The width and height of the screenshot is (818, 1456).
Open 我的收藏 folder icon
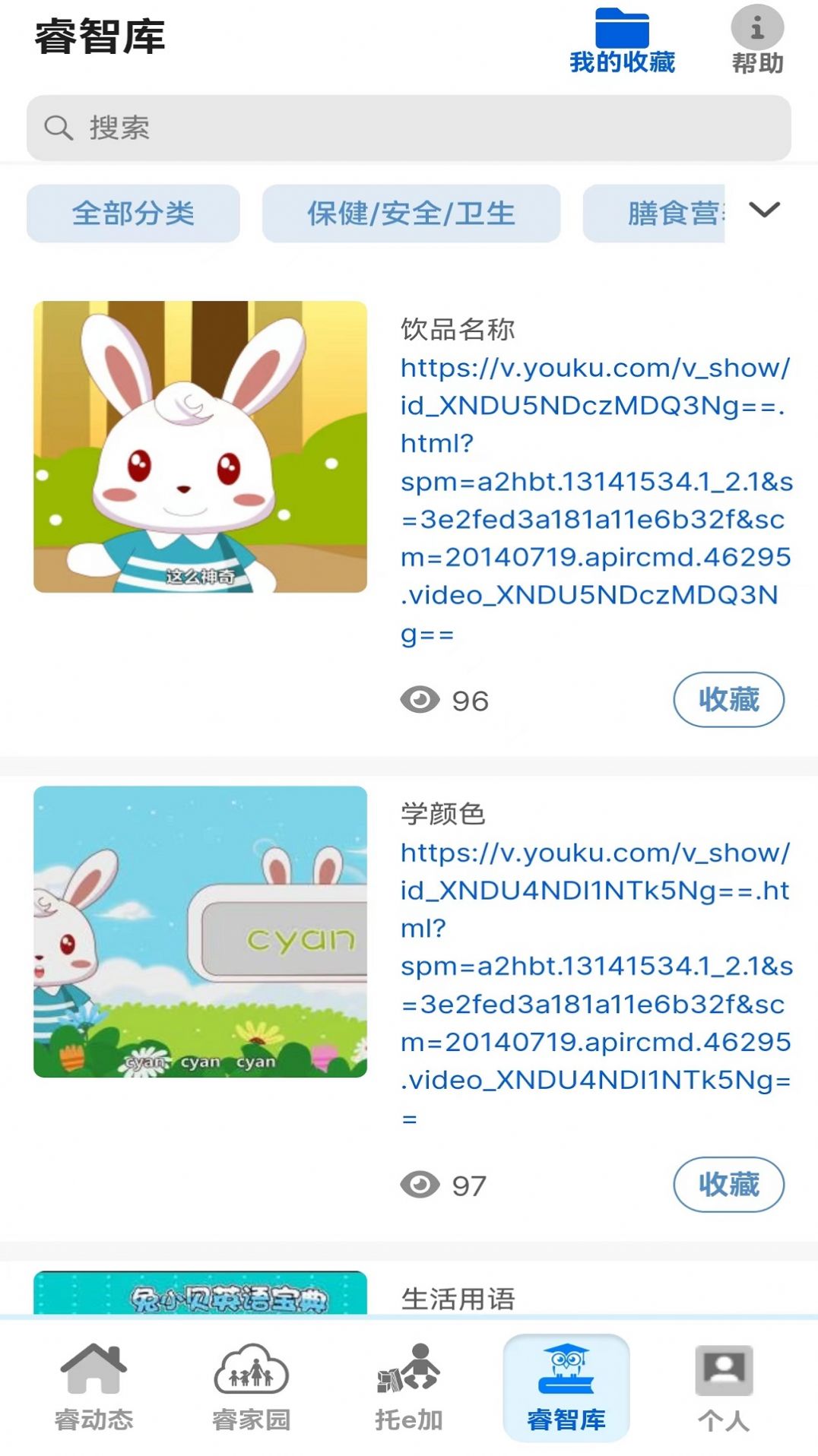[x=623, y=32]
